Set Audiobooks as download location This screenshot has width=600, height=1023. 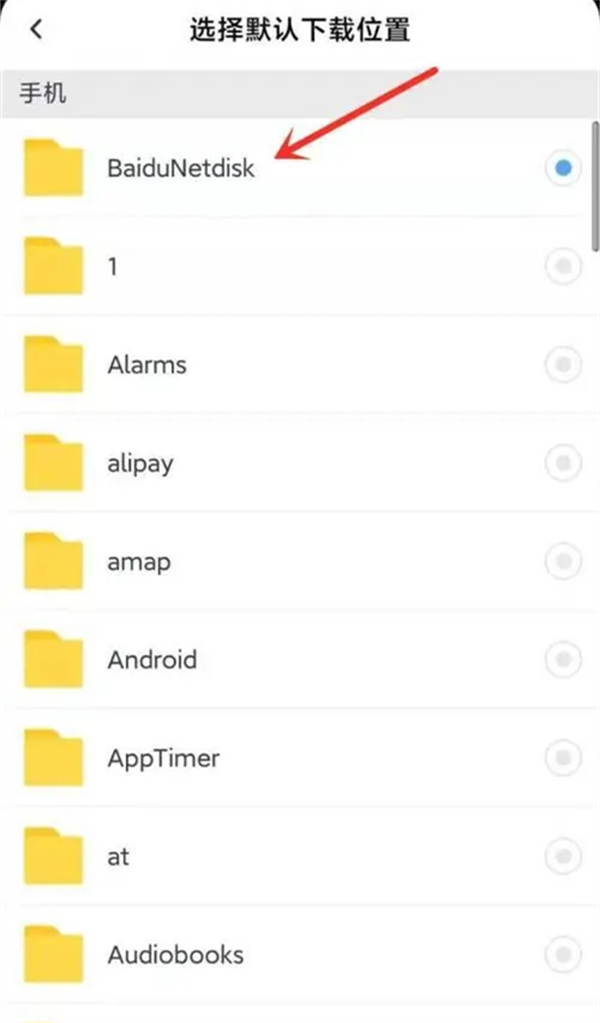pyautogui.click(x=563, y=954)
